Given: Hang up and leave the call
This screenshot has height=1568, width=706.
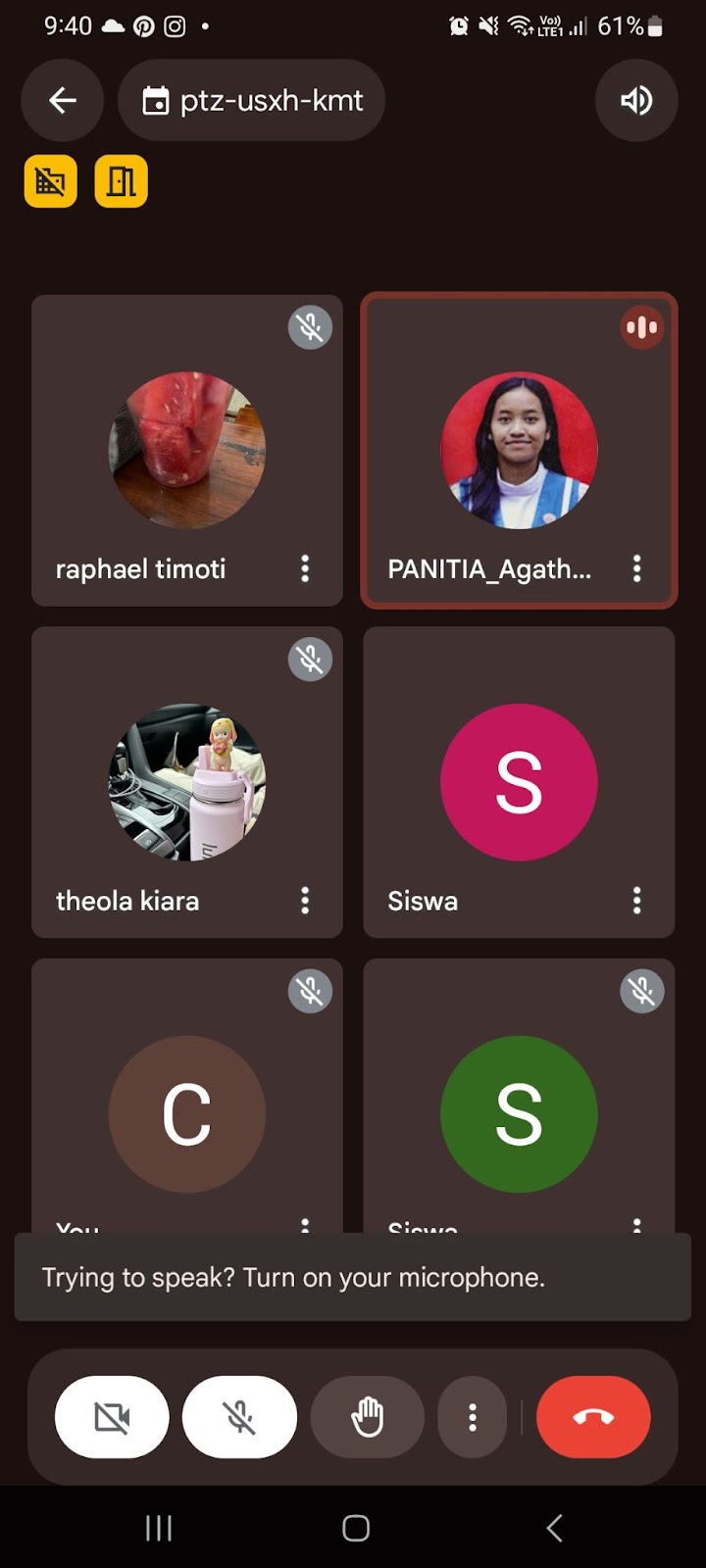Looking at the screenshot, I should [593, 1416].
